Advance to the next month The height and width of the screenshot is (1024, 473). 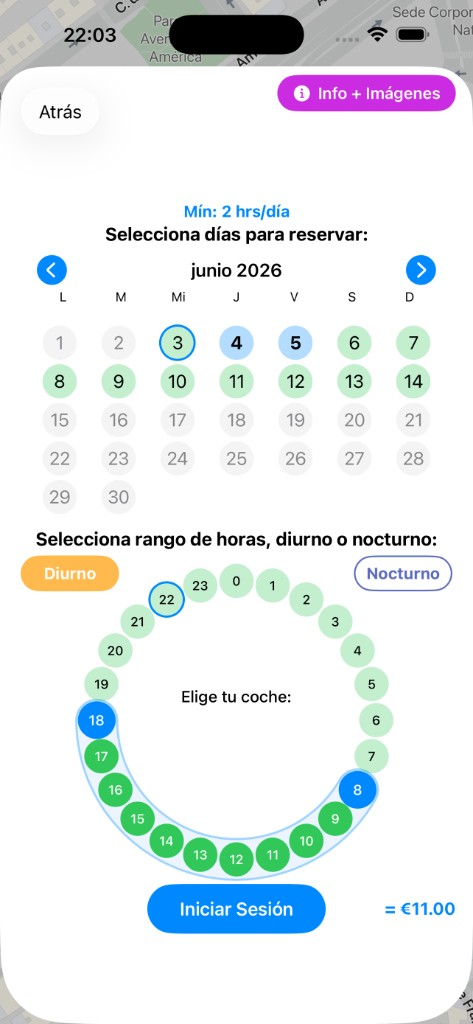pyautogui.click(x=421, y=270)
